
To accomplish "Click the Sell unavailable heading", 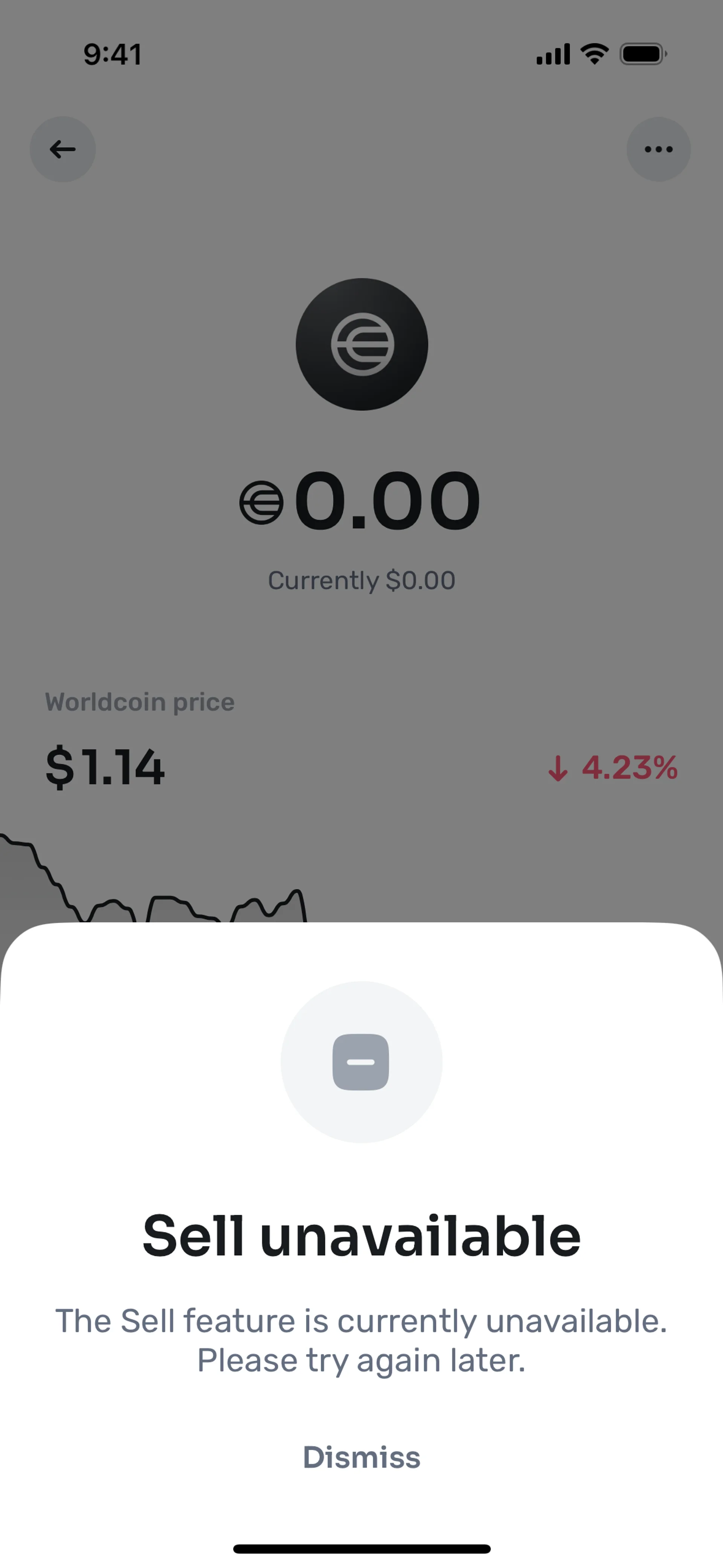I will (361, 1235).
